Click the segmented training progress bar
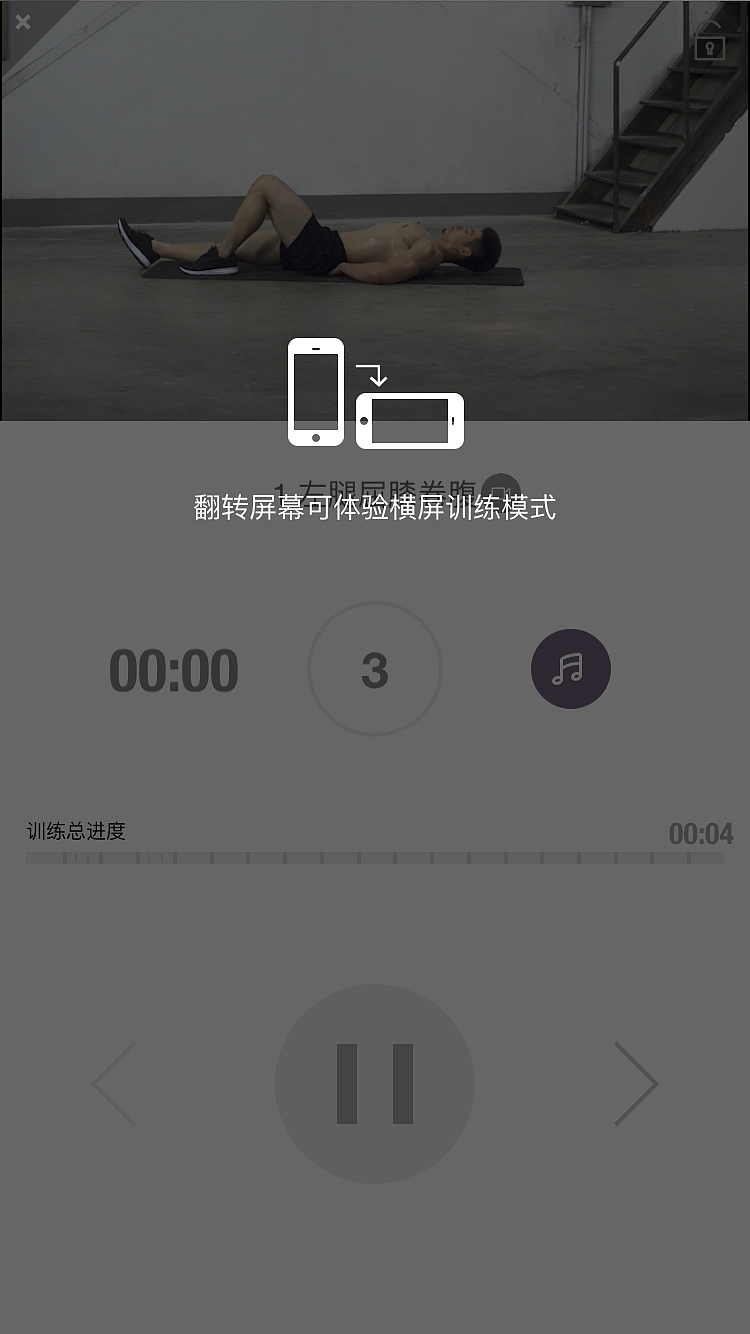 click(x=375, y=857)
